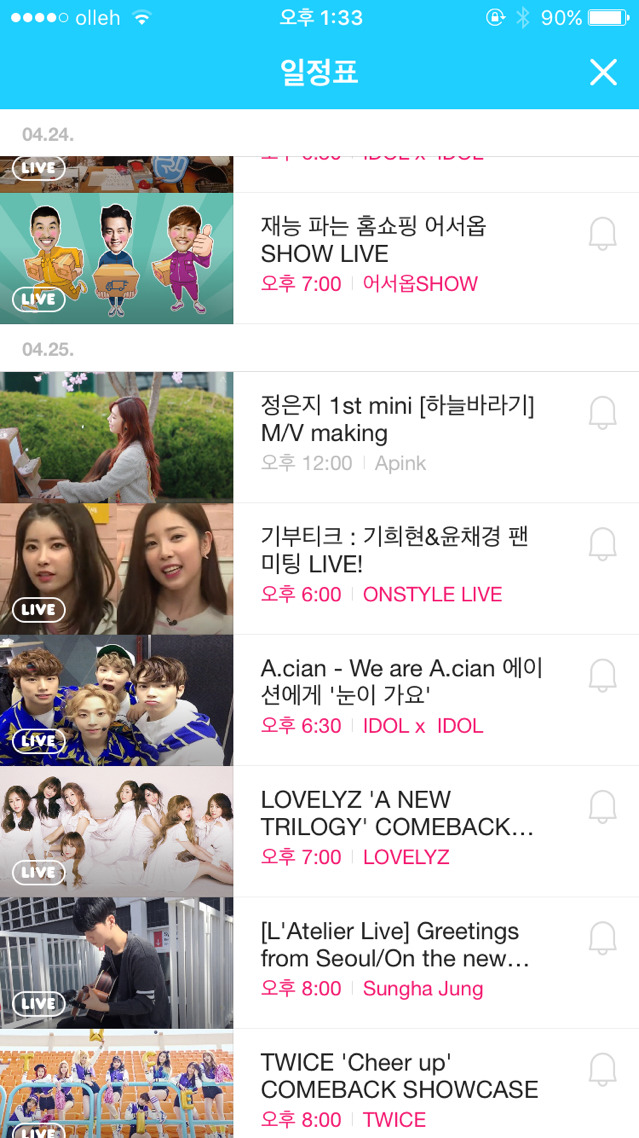Set alert for 재능 파는 홈쇼핑 어서옵 SHOW LIVE
The image size is (639, 1138).
602,235
